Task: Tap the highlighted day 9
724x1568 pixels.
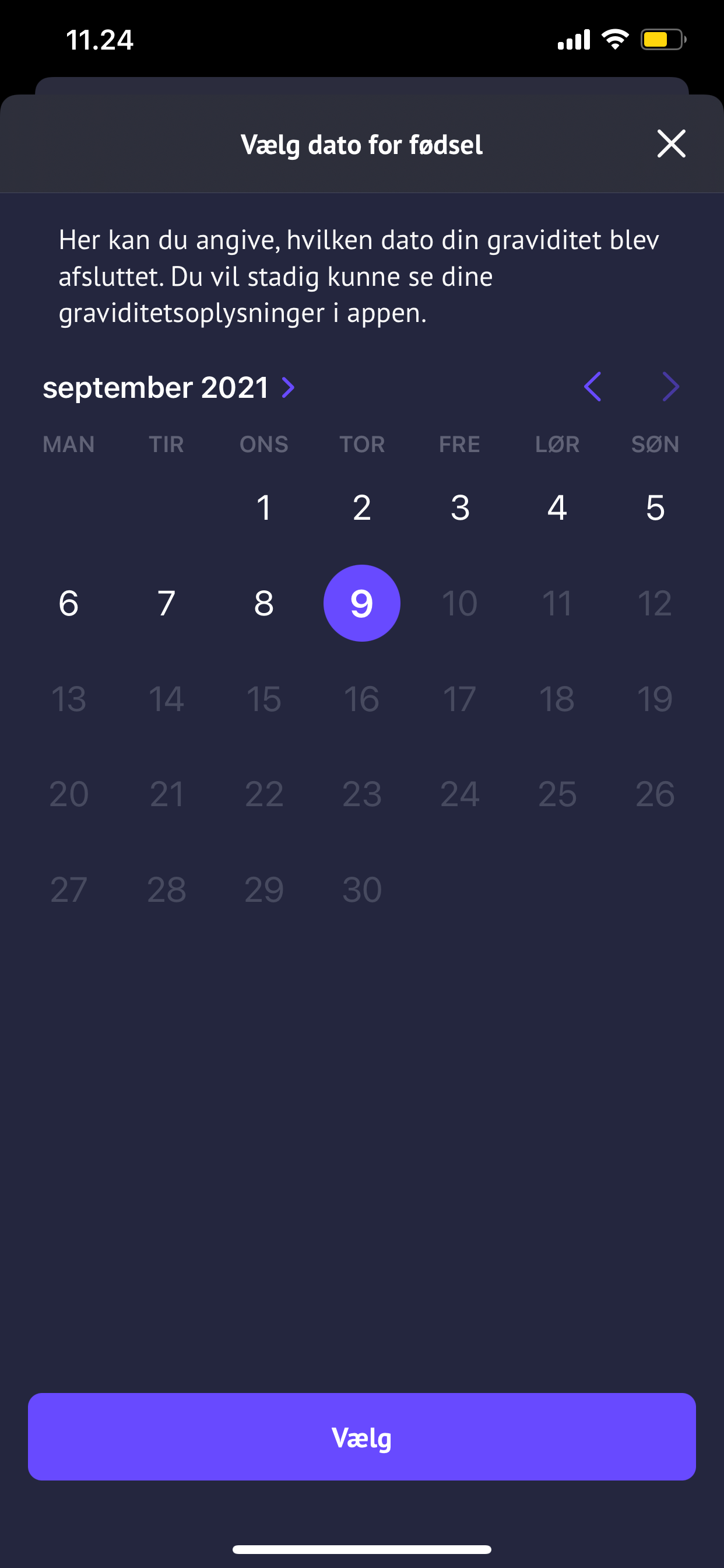Action: (362, 603)
